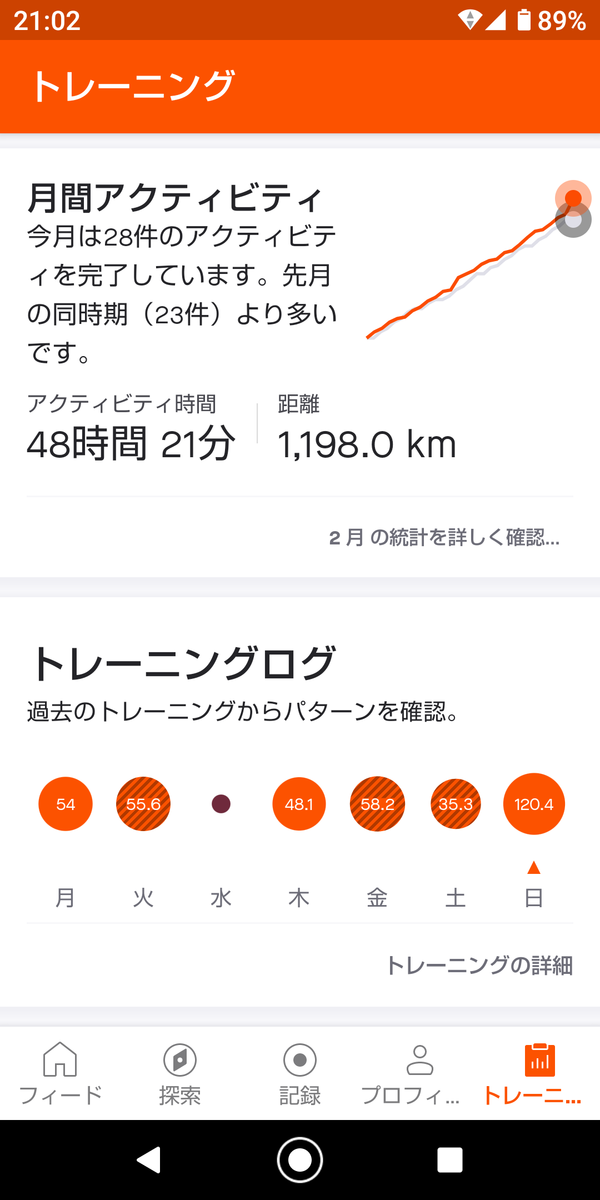The height and width of the screenshot is (1200, 600).
Task: Switch to the フィード tab
Action: (x=60, y=1074)
